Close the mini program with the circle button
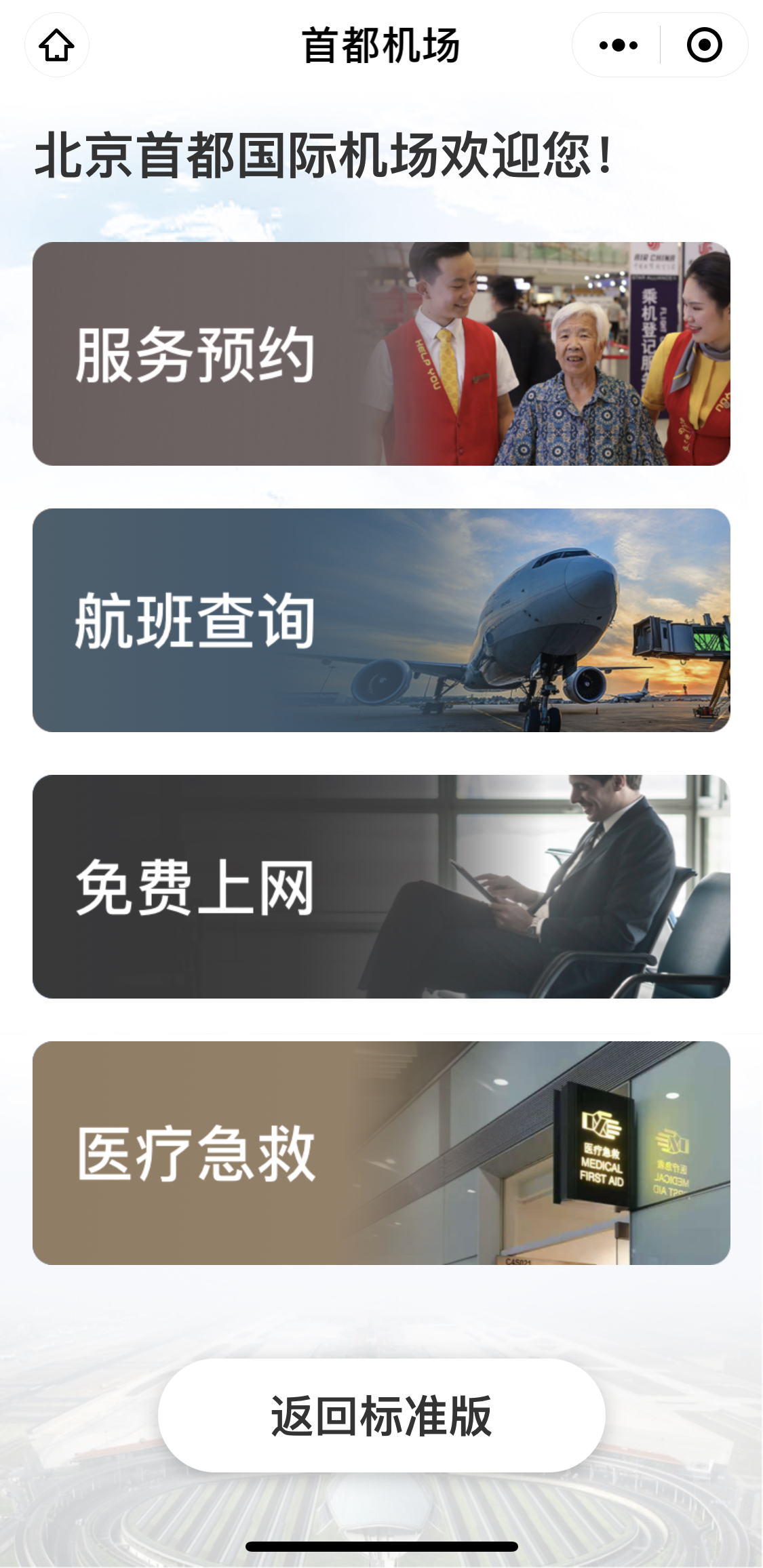 [x=704, y=45]
